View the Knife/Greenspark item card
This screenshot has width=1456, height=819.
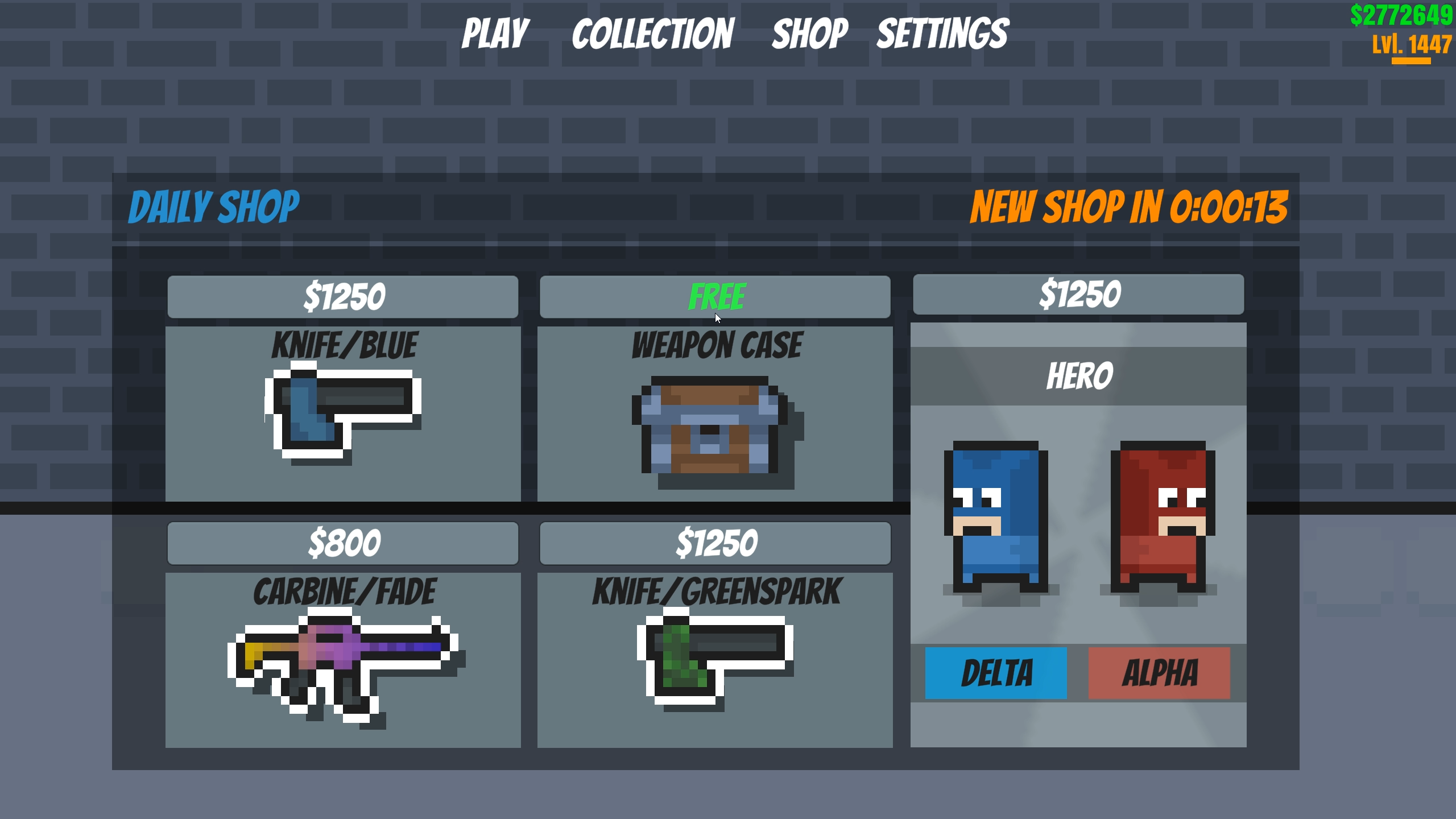click(715, 660)
